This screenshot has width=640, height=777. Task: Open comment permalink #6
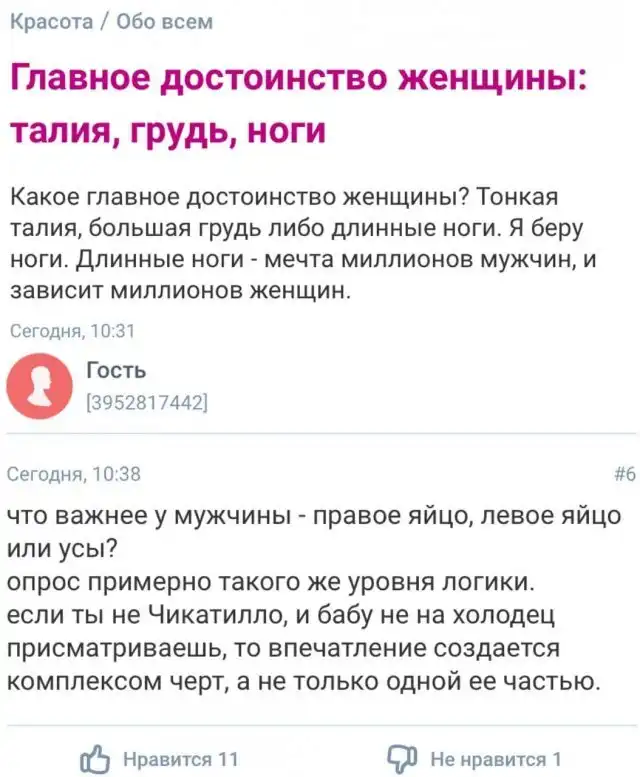tap(624, 475)
